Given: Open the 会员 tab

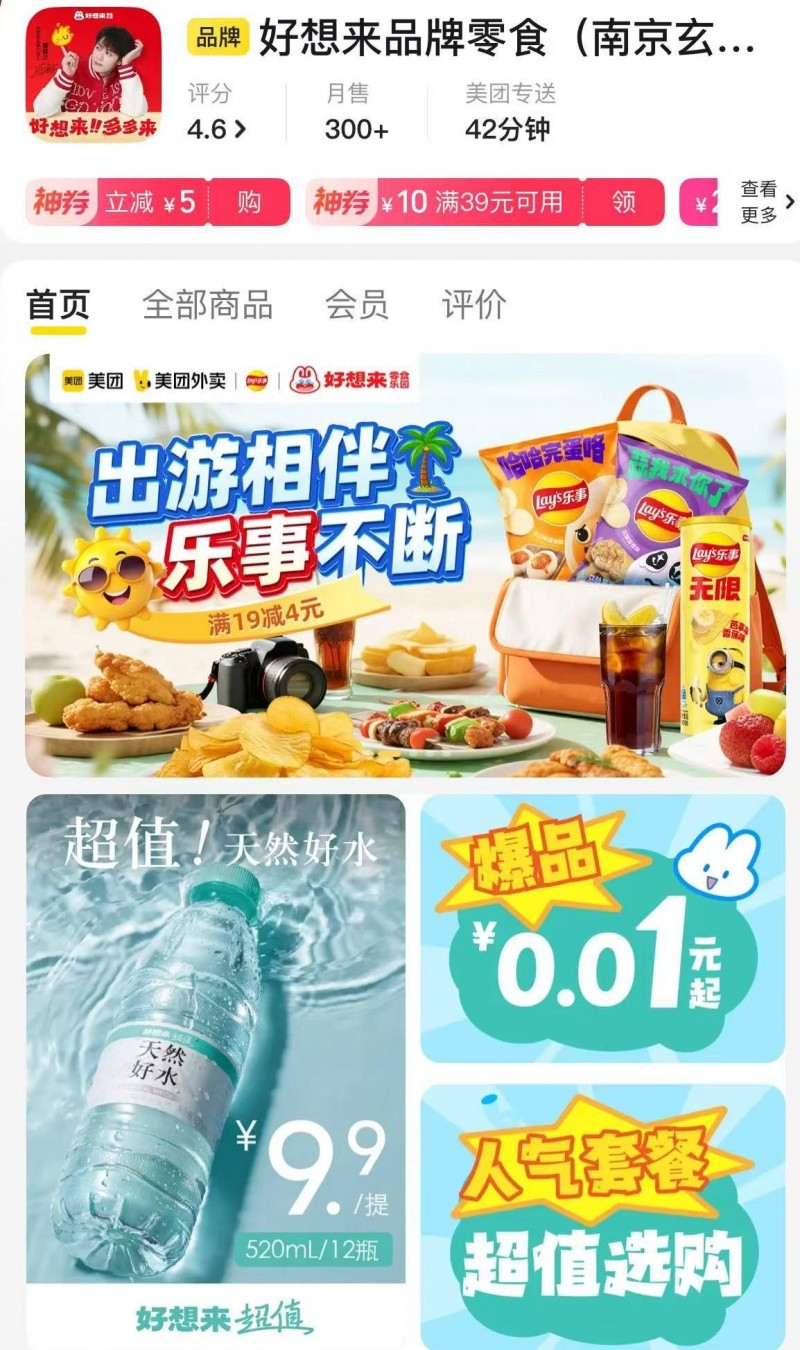Looking at the screenshot, I should [356, 305].
